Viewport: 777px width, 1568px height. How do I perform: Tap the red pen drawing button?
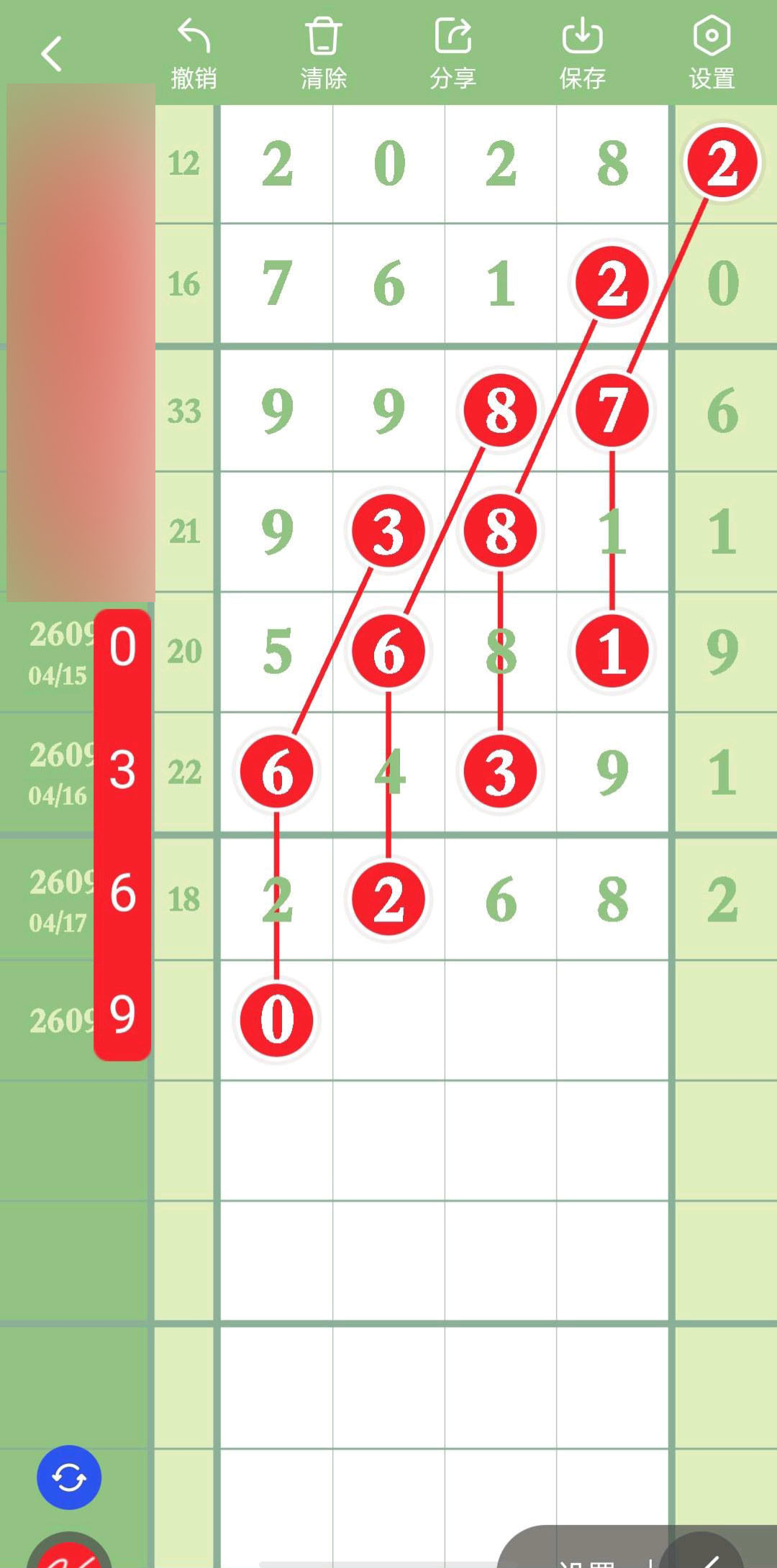69,1554
